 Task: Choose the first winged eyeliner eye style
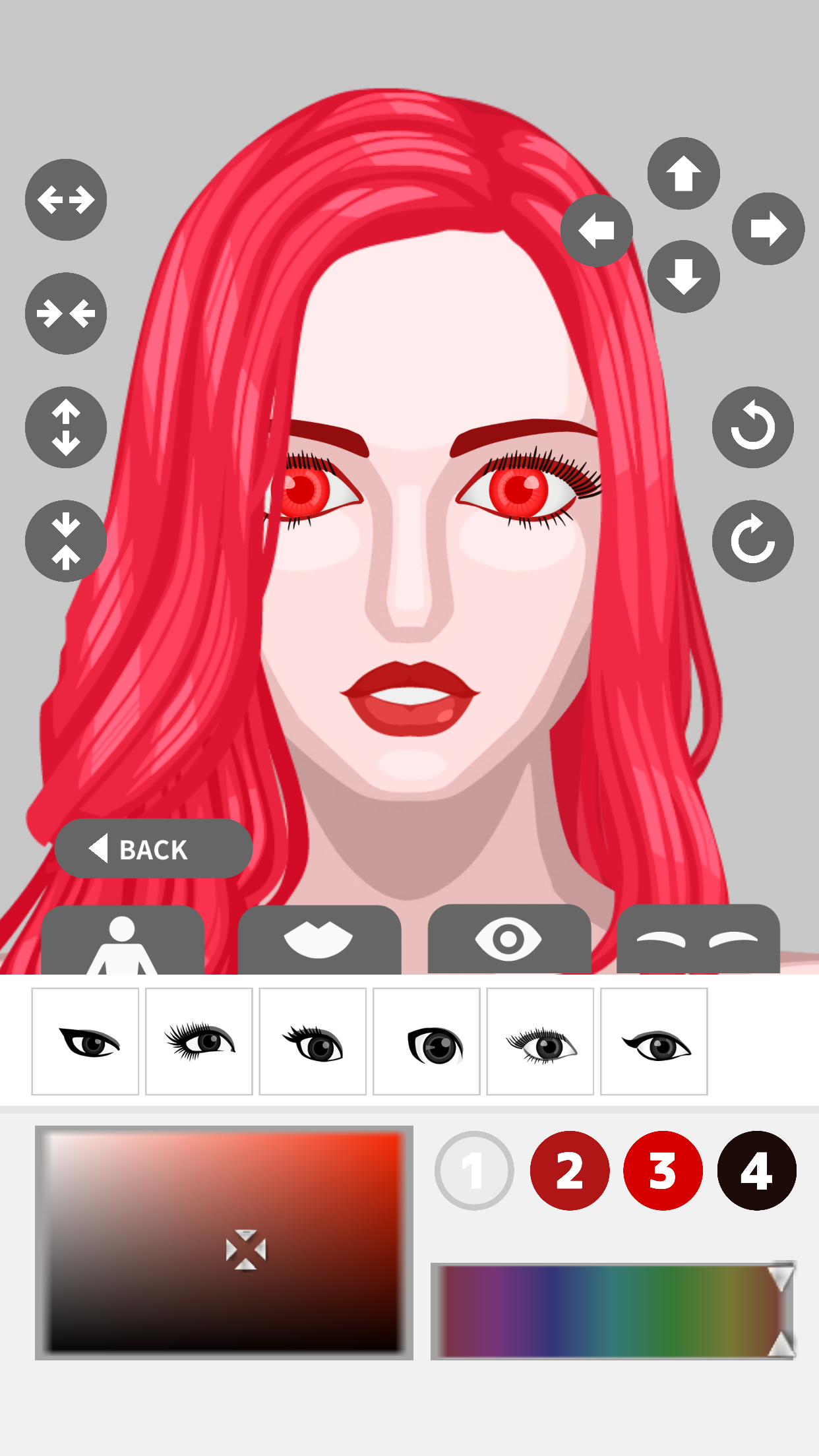(86, 1041)
